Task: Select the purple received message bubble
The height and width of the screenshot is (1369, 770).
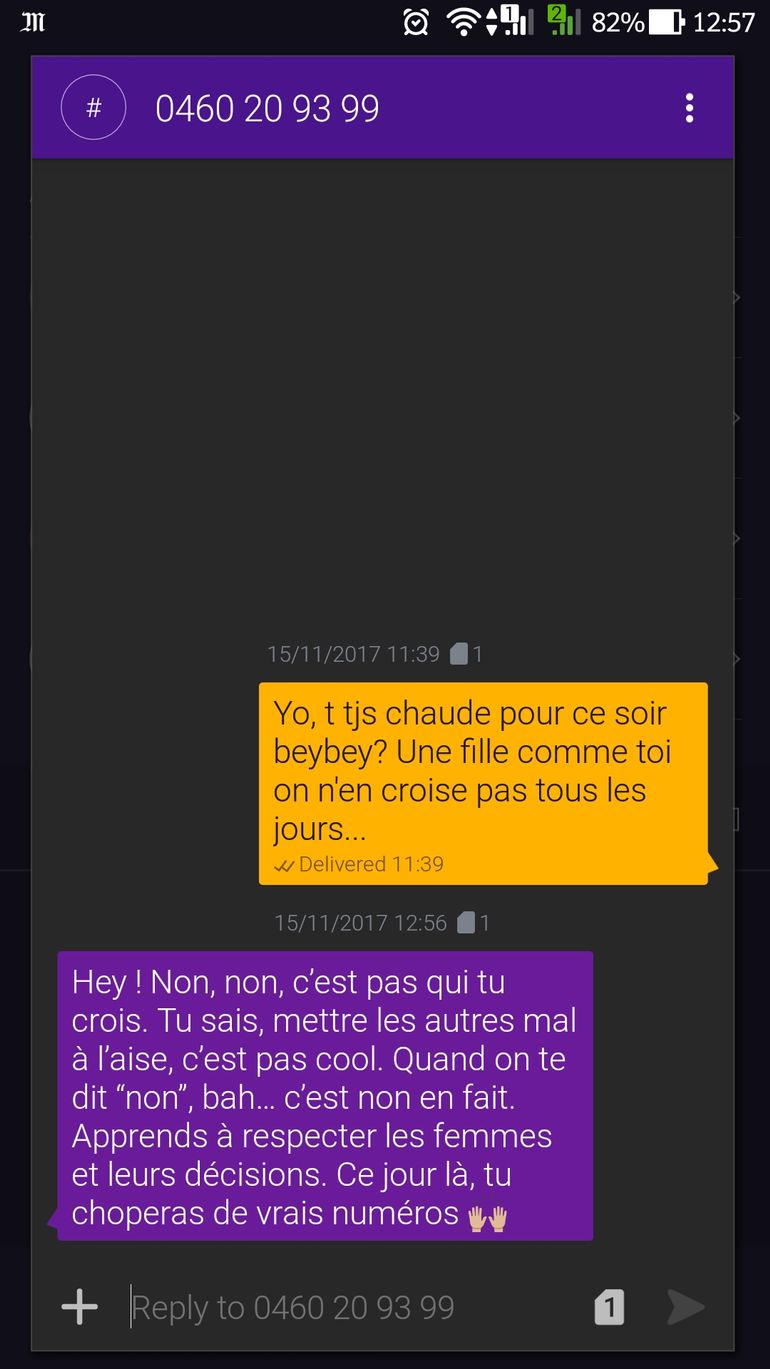Action: click(322, 1095)
